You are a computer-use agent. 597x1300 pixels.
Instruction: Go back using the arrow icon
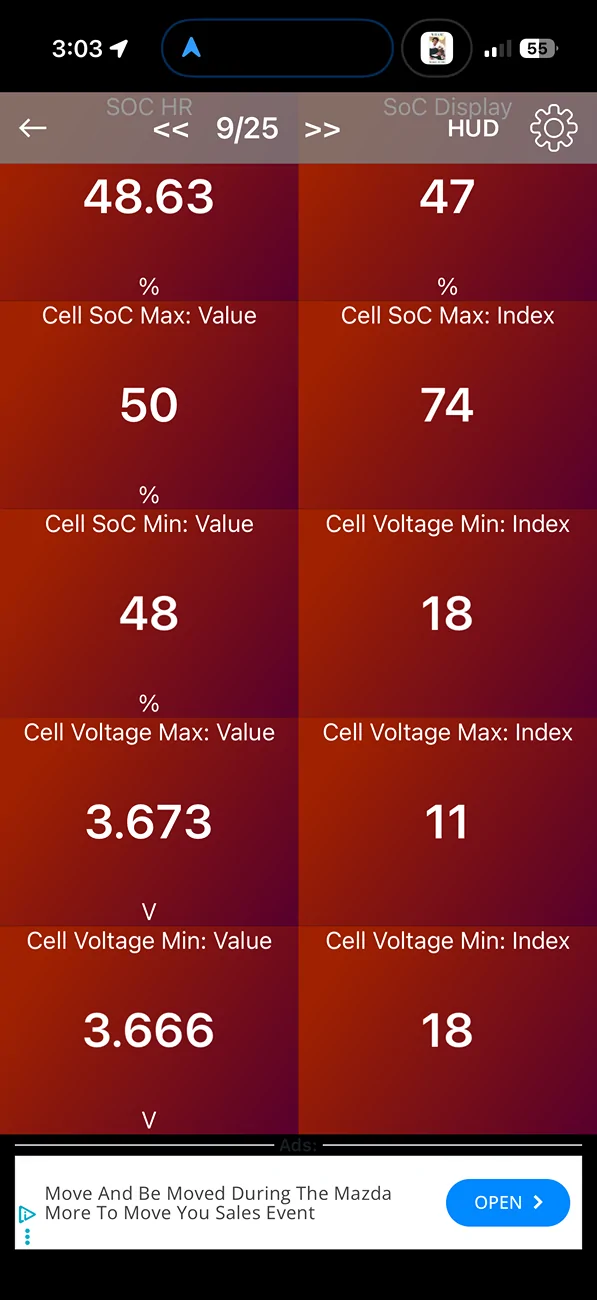[33, 128]
